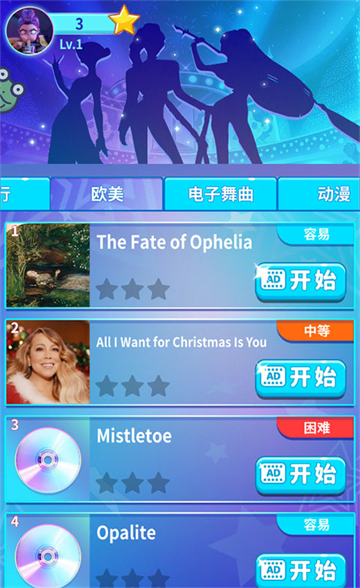Tap the frog character icon
The image size is (360, 588).
point(10,90)
